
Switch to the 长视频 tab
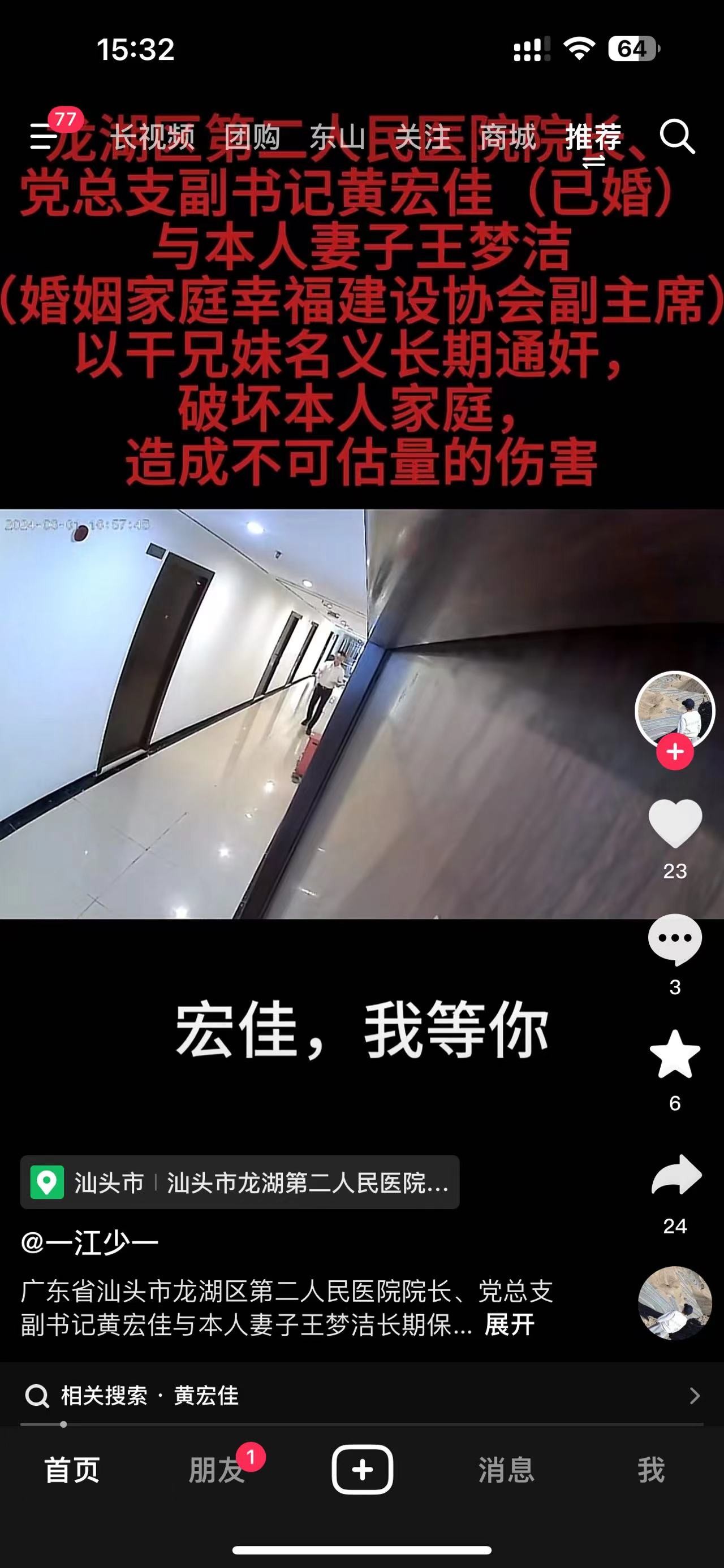click(x=153, y=137)
